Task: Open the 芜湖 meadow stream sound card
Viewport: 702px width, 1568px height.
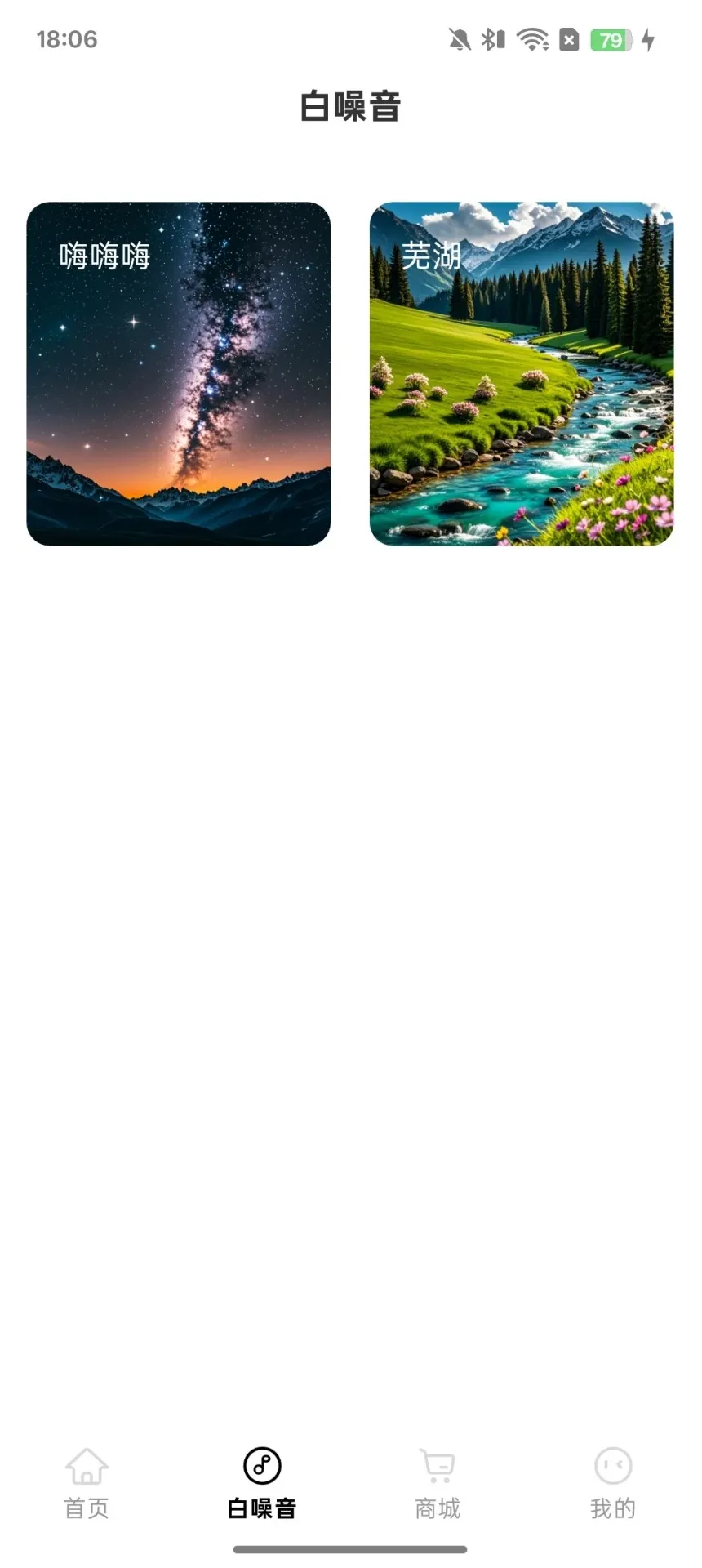Action: (x=521, y=373)
